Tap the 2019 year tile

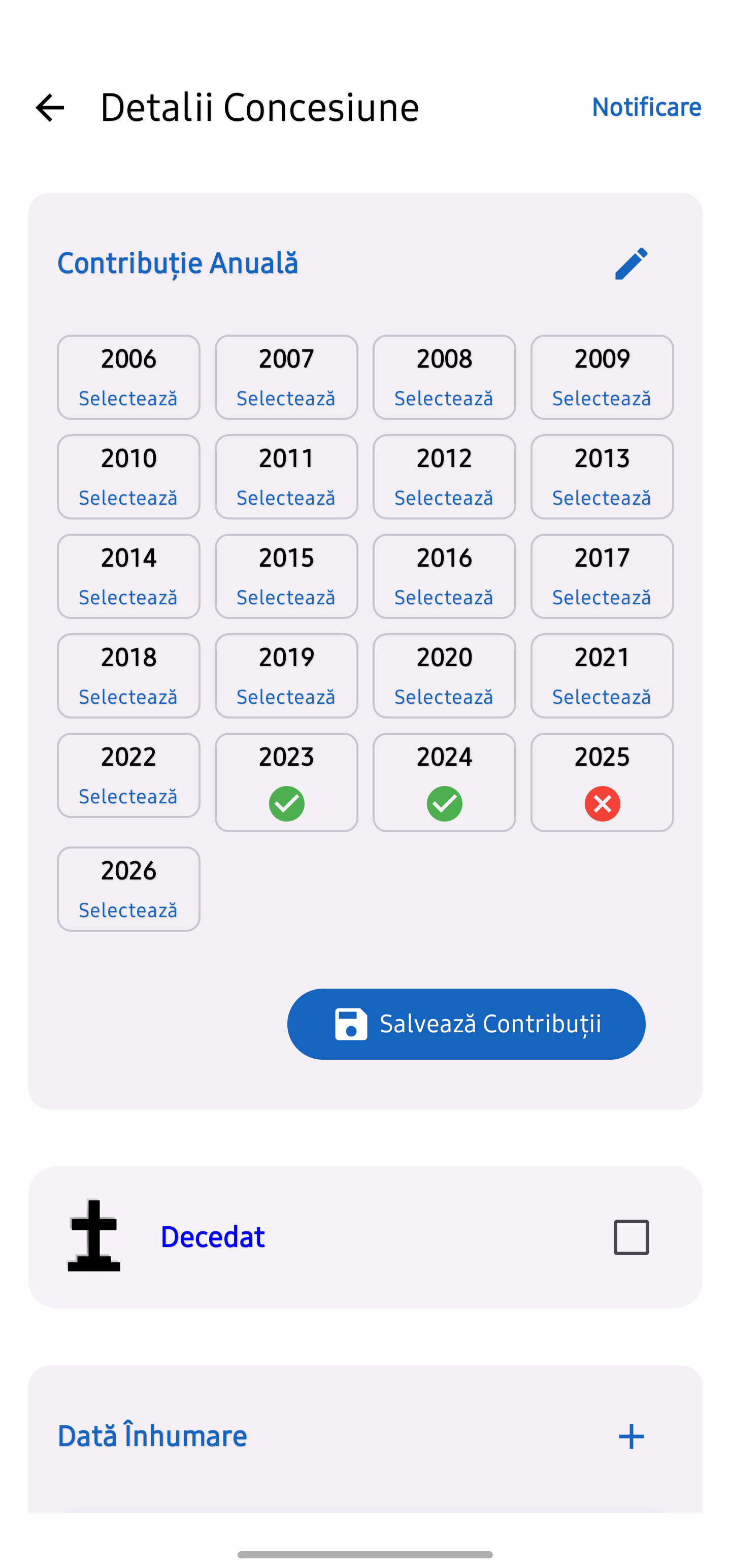pos(286,676)
